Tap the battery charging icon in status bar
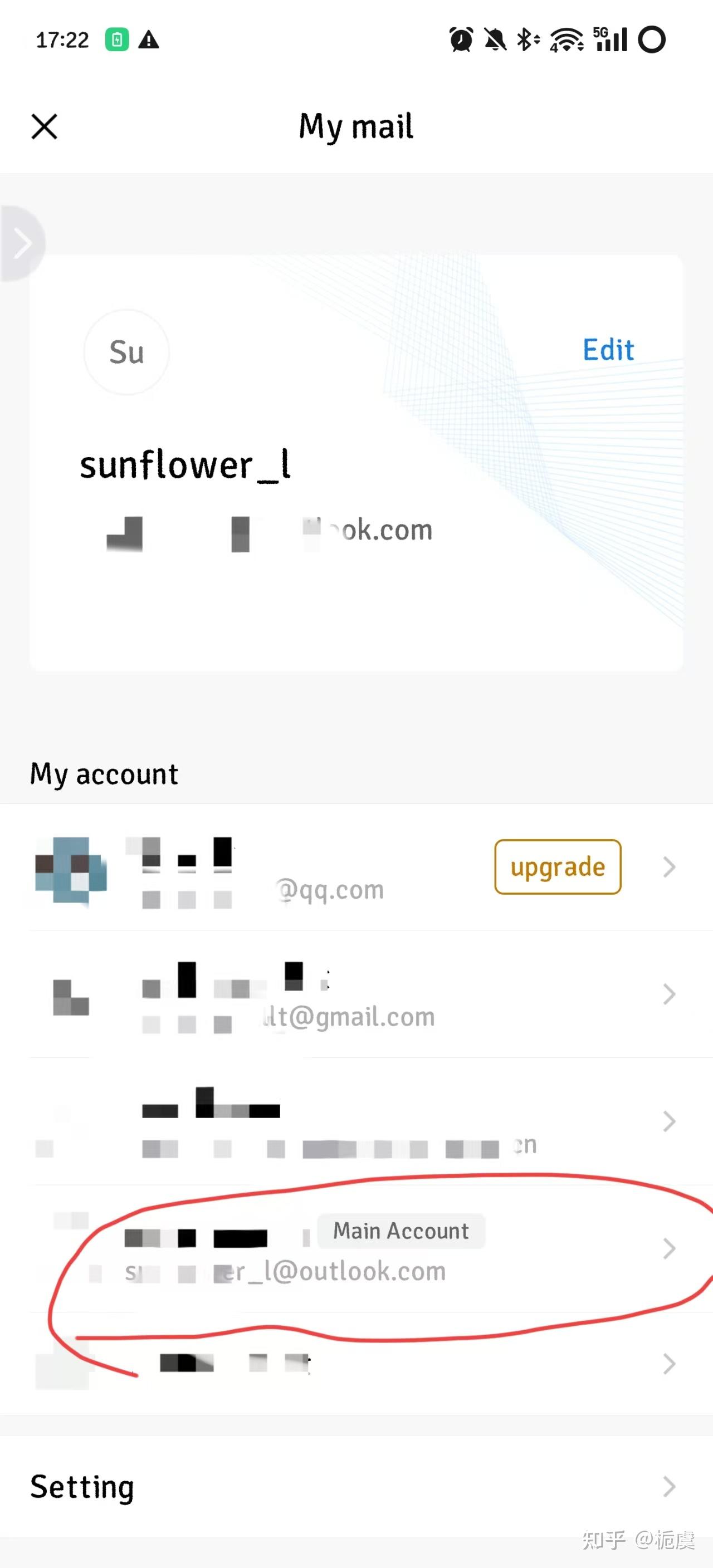Viewport: 713px width, 1568px height. [117, 38]
